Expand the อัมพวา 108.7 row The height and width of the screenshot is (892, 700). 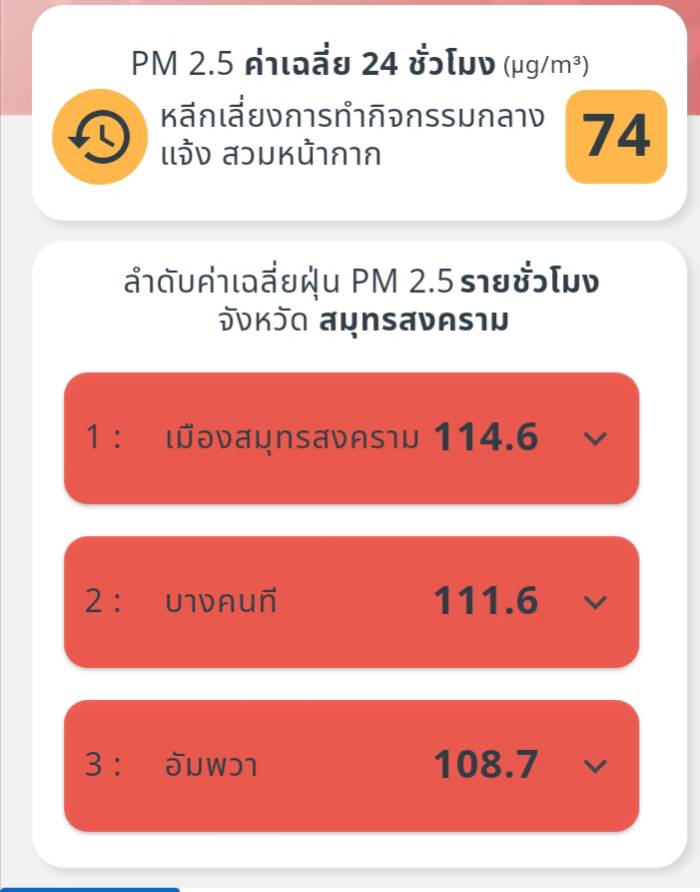[x=595, y=766]
